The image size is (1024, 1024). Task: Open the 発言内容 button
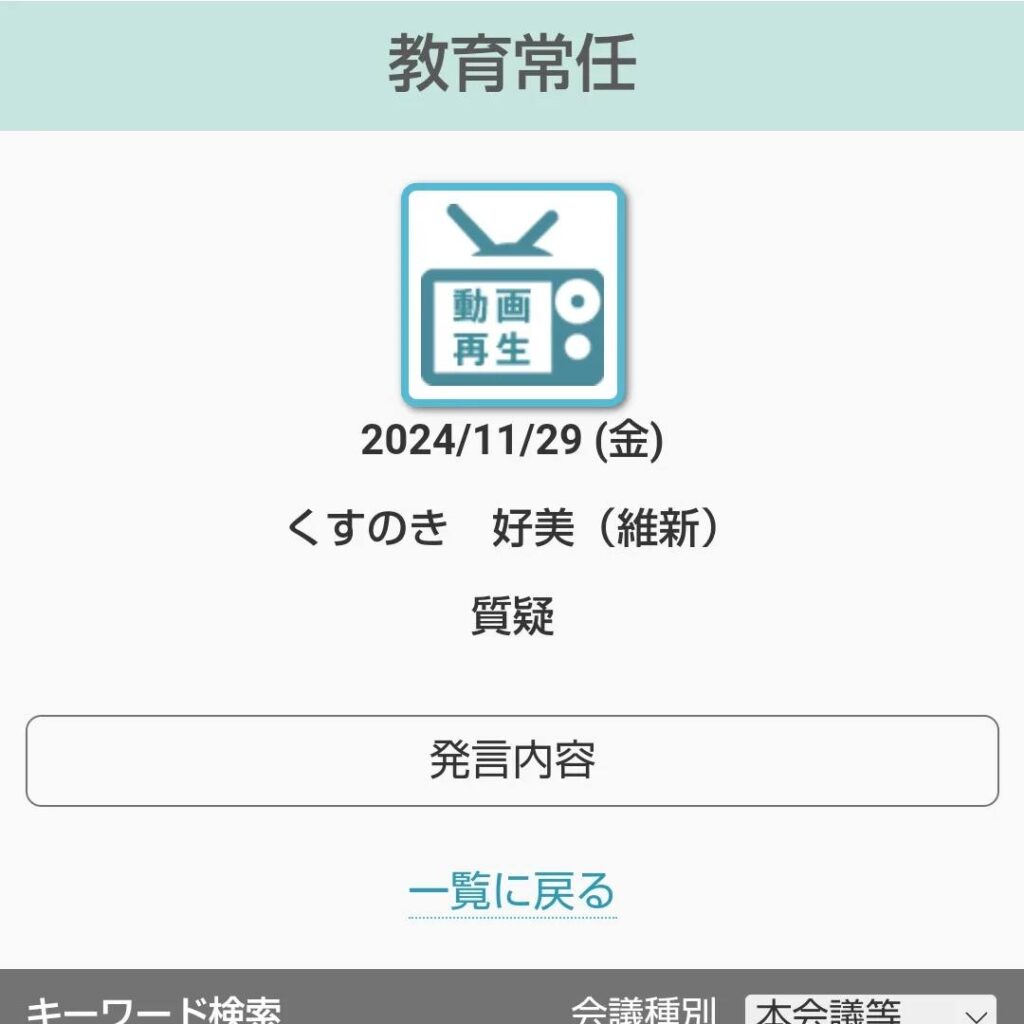[x=512, y=761]
